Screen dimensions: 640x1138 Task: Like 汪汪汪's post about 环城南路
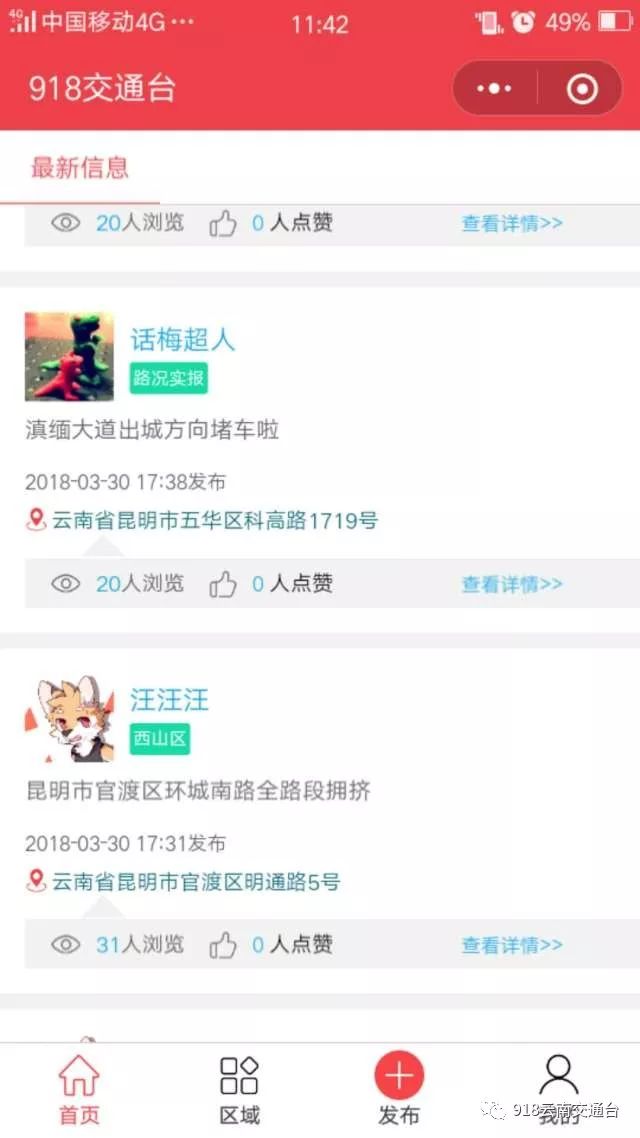223,944
